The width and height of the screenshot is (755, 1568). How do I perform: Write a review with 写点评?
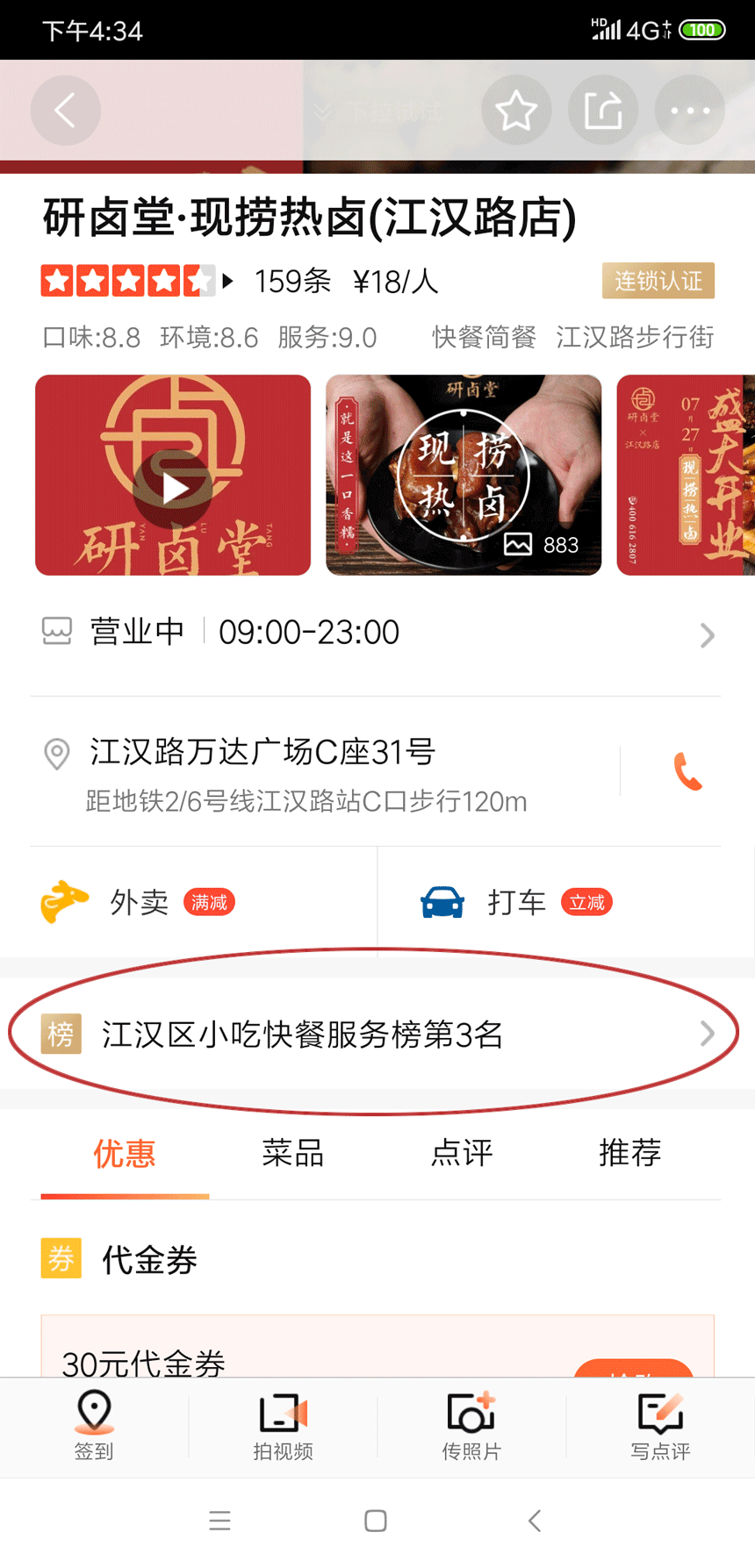point(660,1425)
